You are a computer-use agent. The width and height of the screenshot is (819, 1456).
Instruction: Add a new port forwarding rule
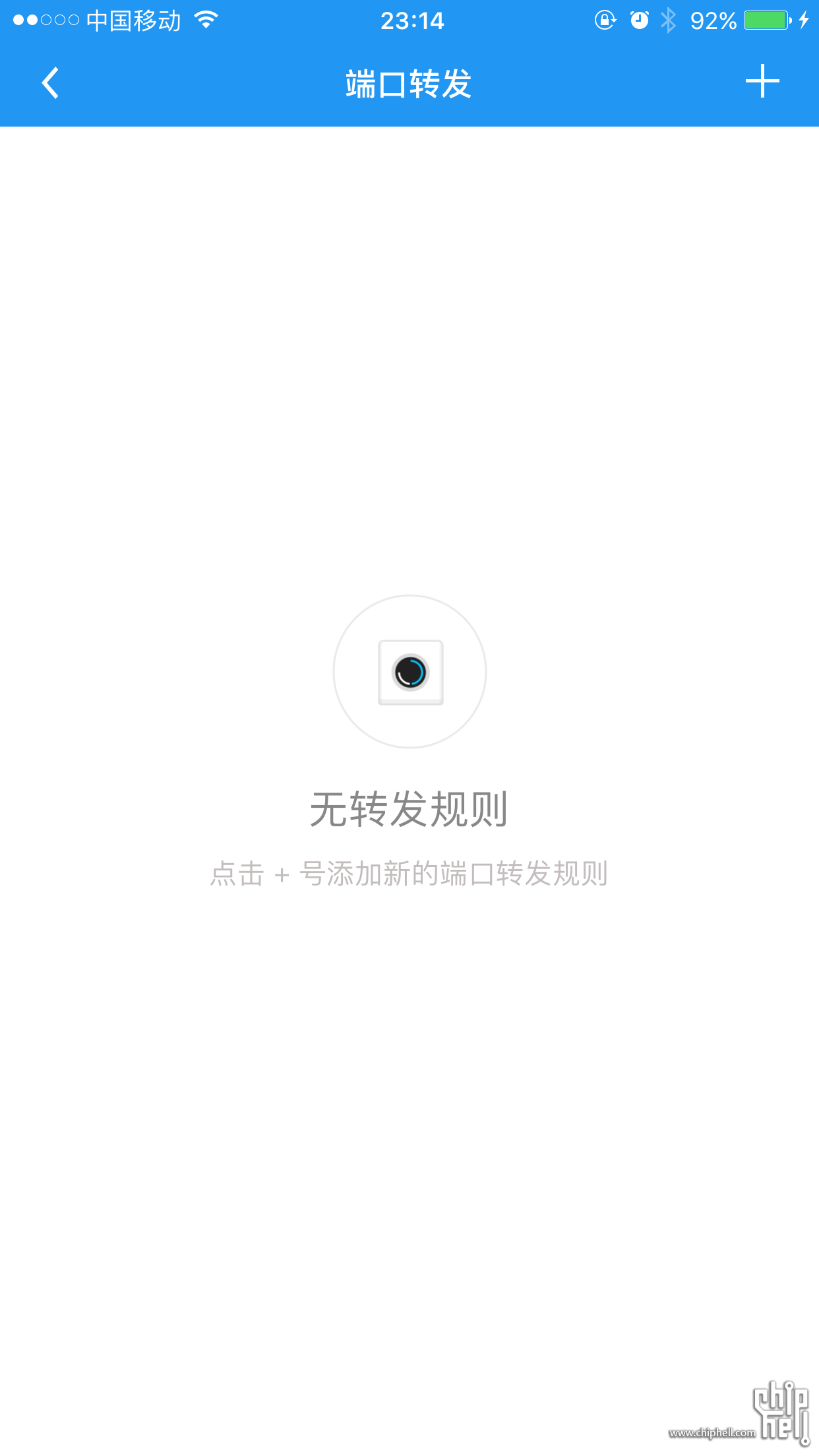click(762, 82)
